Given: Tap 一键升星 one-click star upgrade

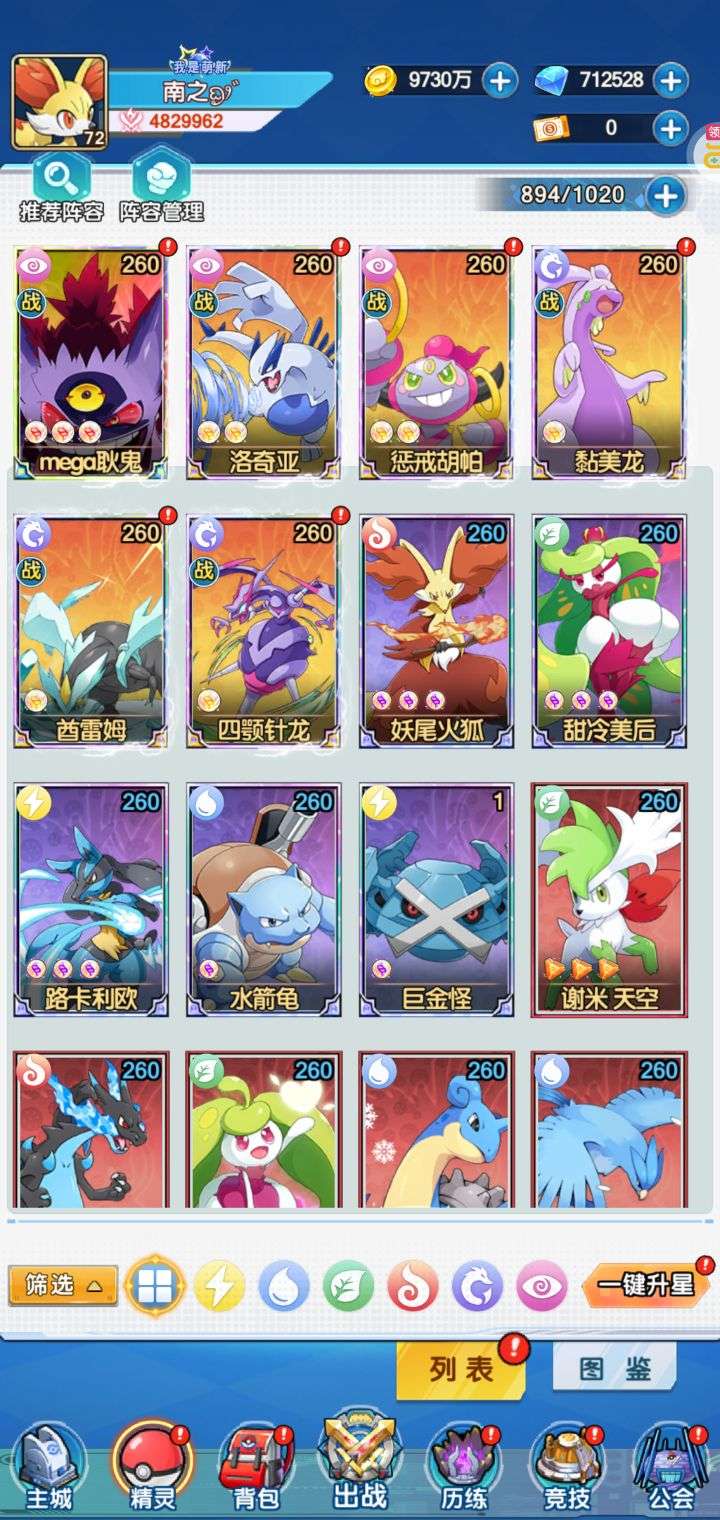Looking at the screenshot, I should coord(646,1284).
